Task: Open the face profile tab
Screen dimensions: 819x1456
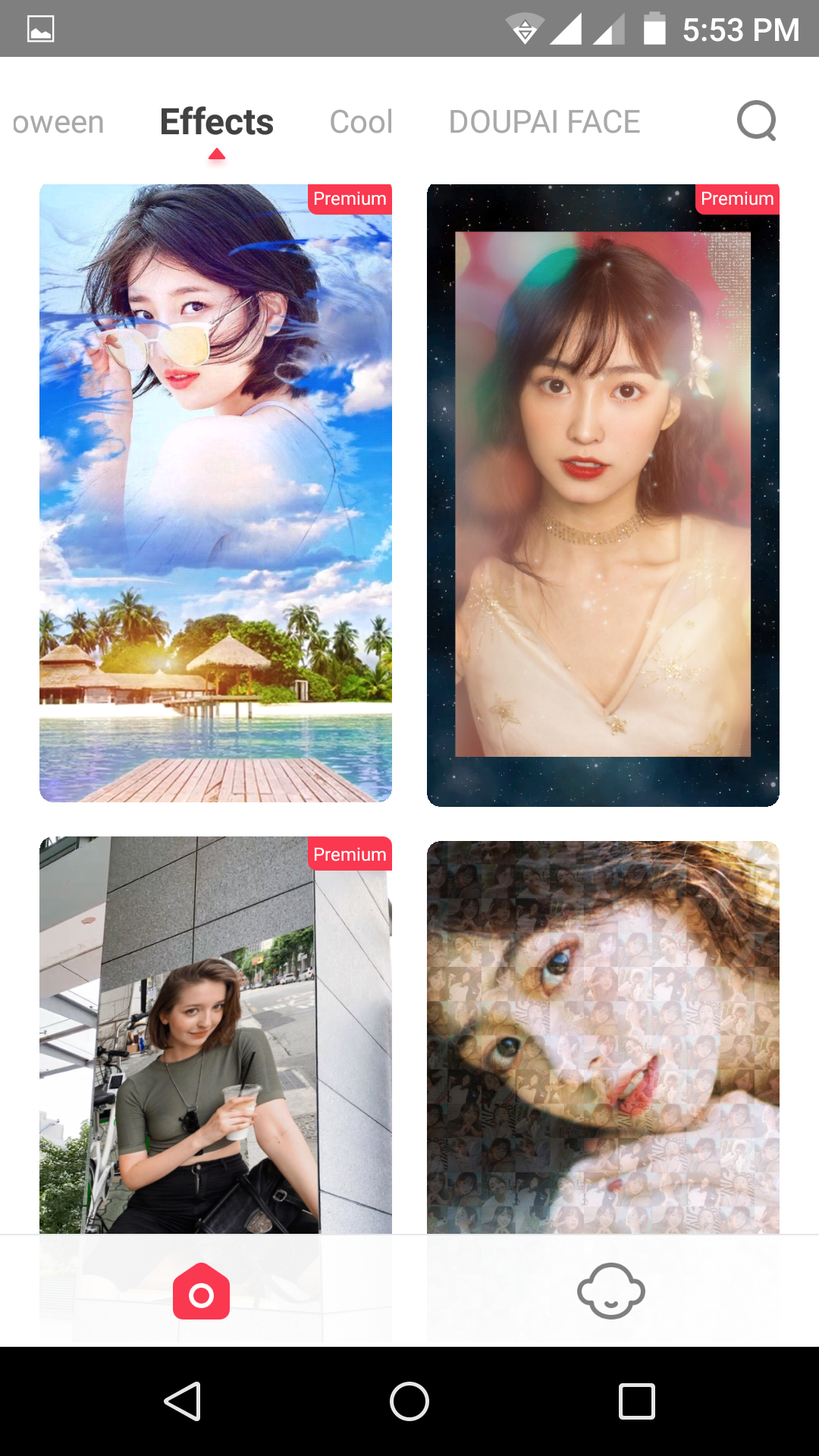Action: coord(610,1291)
